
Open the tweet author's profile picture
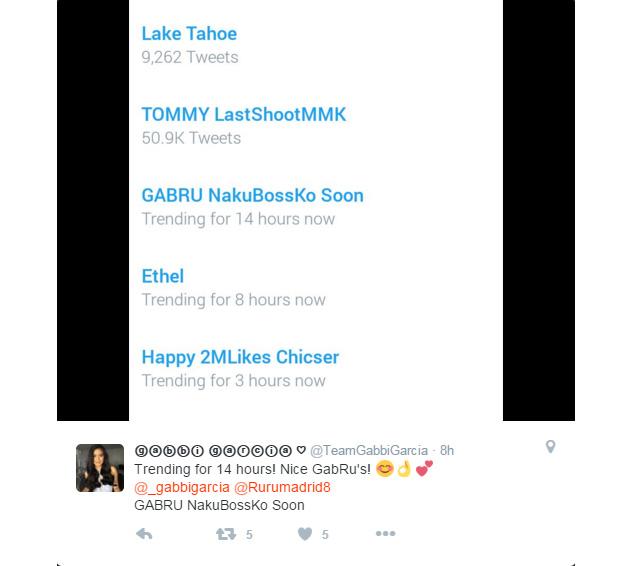pyautogui.click(x=100, y=468)
